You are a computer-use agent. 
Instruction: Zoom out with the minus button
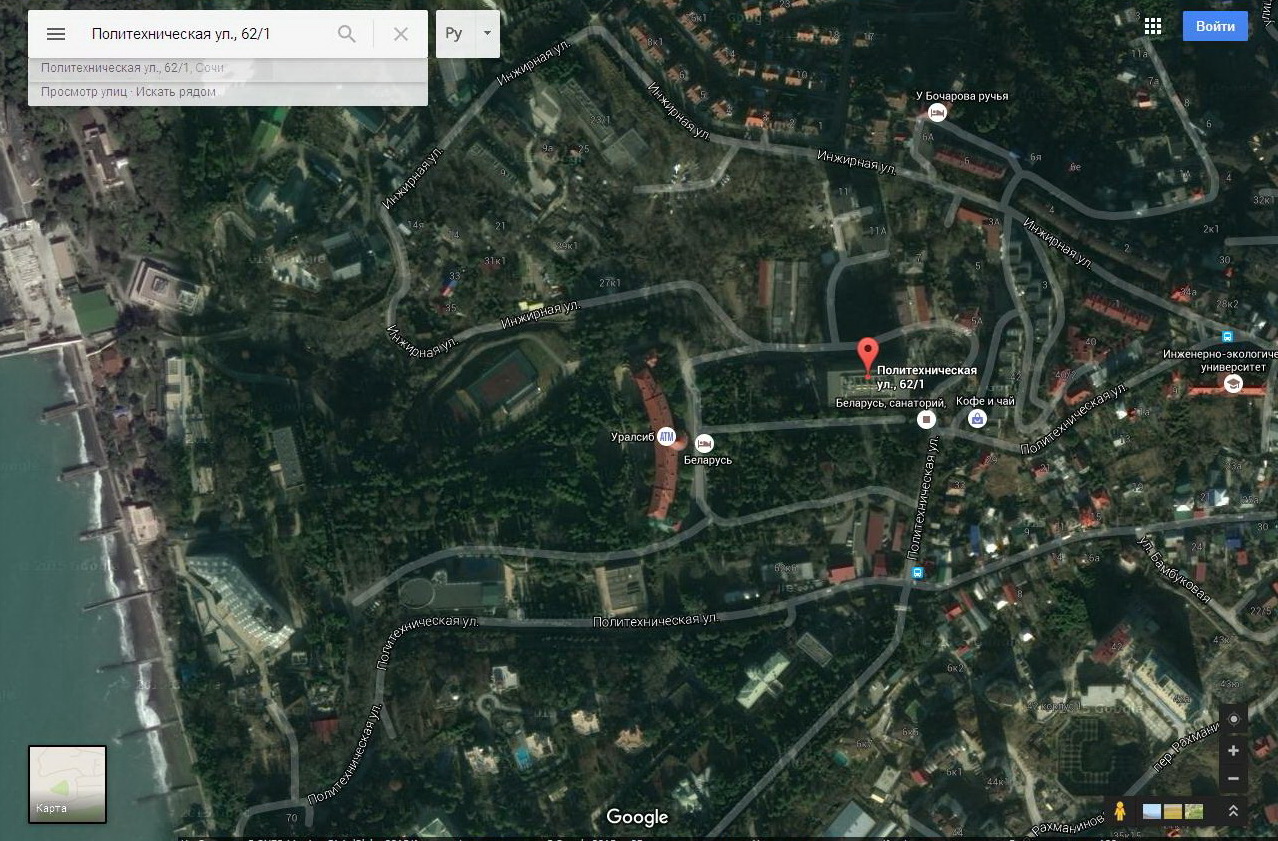(x=1233, y=778)
